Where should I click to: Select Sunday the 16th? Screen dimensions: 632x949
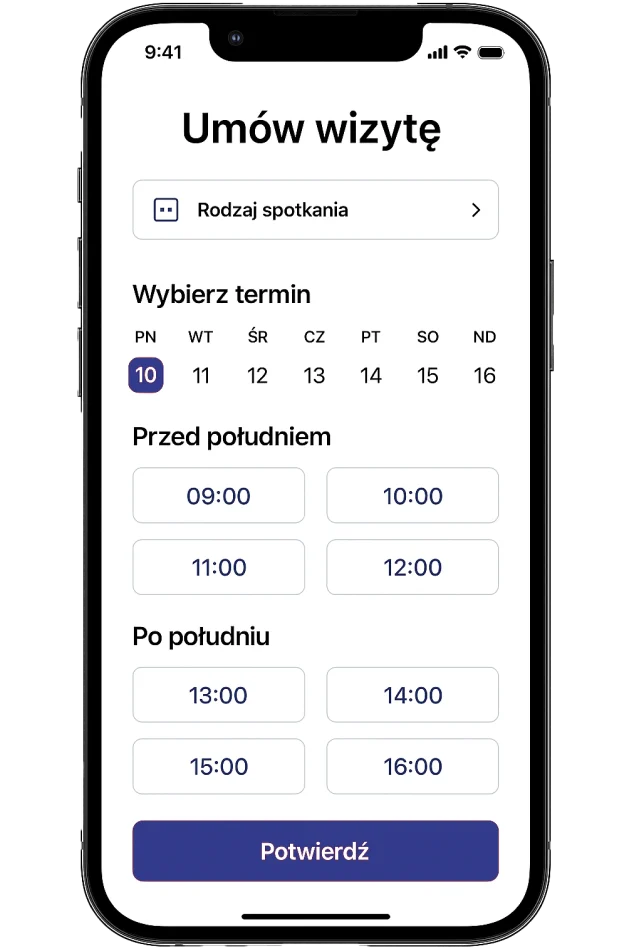tap(485, 376)
